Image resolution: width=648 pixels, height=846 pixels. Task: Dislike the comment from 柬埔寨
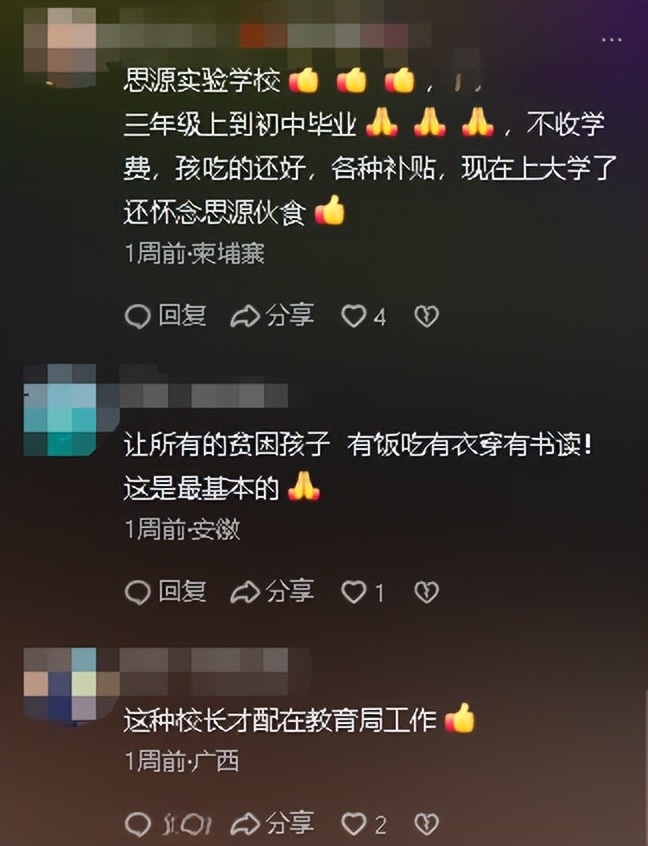tap(427, 317)
